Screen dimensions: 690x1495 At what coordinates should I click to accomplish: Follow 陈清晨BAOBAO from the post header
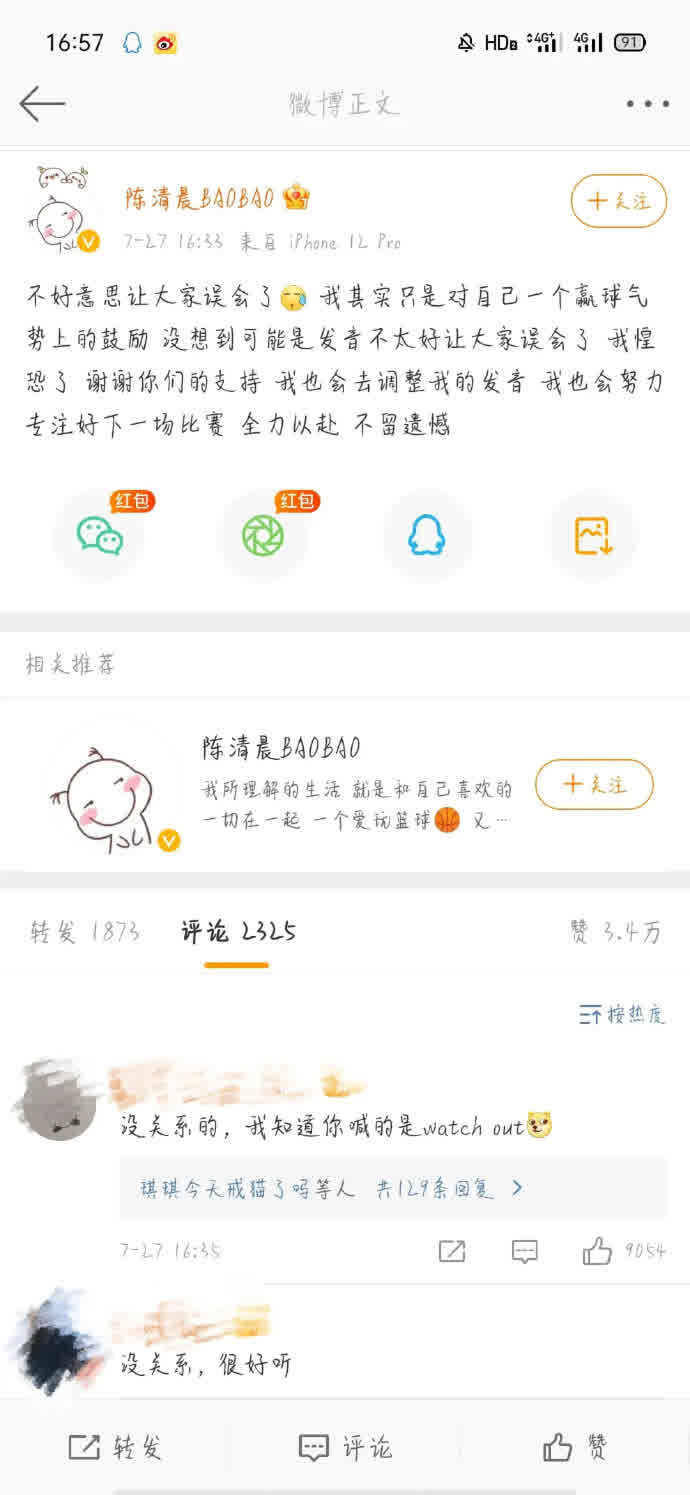(x=617, y=201)
